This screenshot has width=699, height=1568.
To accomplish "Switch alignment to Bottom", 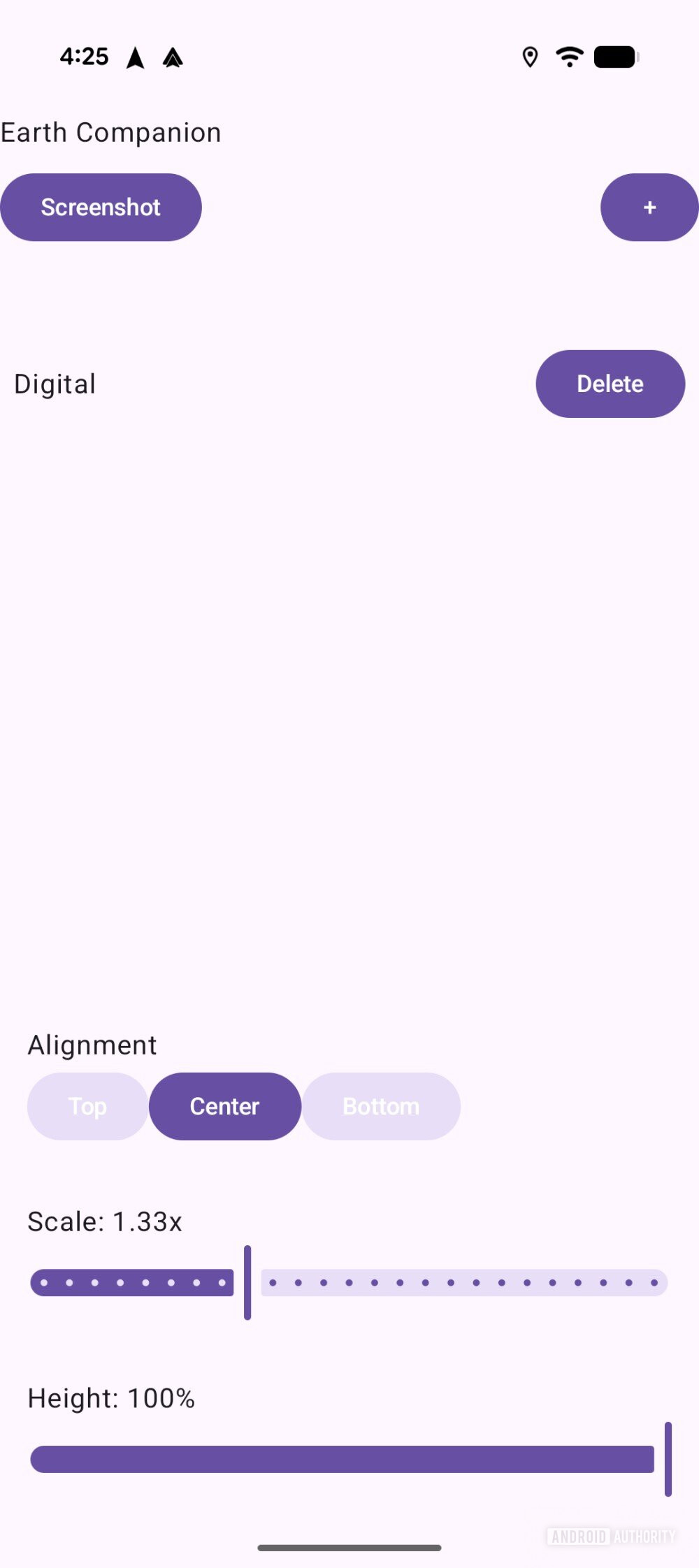I will (381, 1106).
